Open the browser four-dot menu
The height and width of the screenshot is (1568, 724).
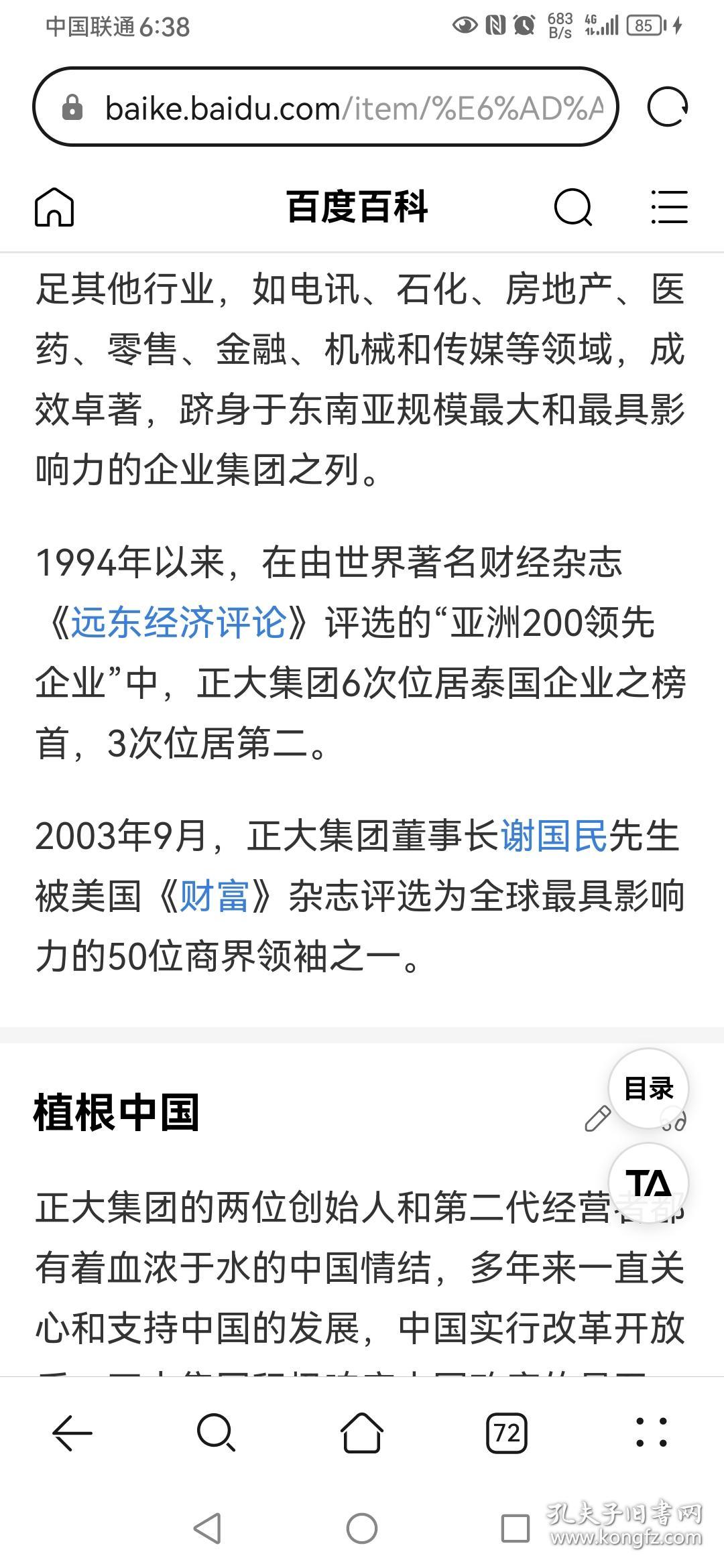point(652,1433)
